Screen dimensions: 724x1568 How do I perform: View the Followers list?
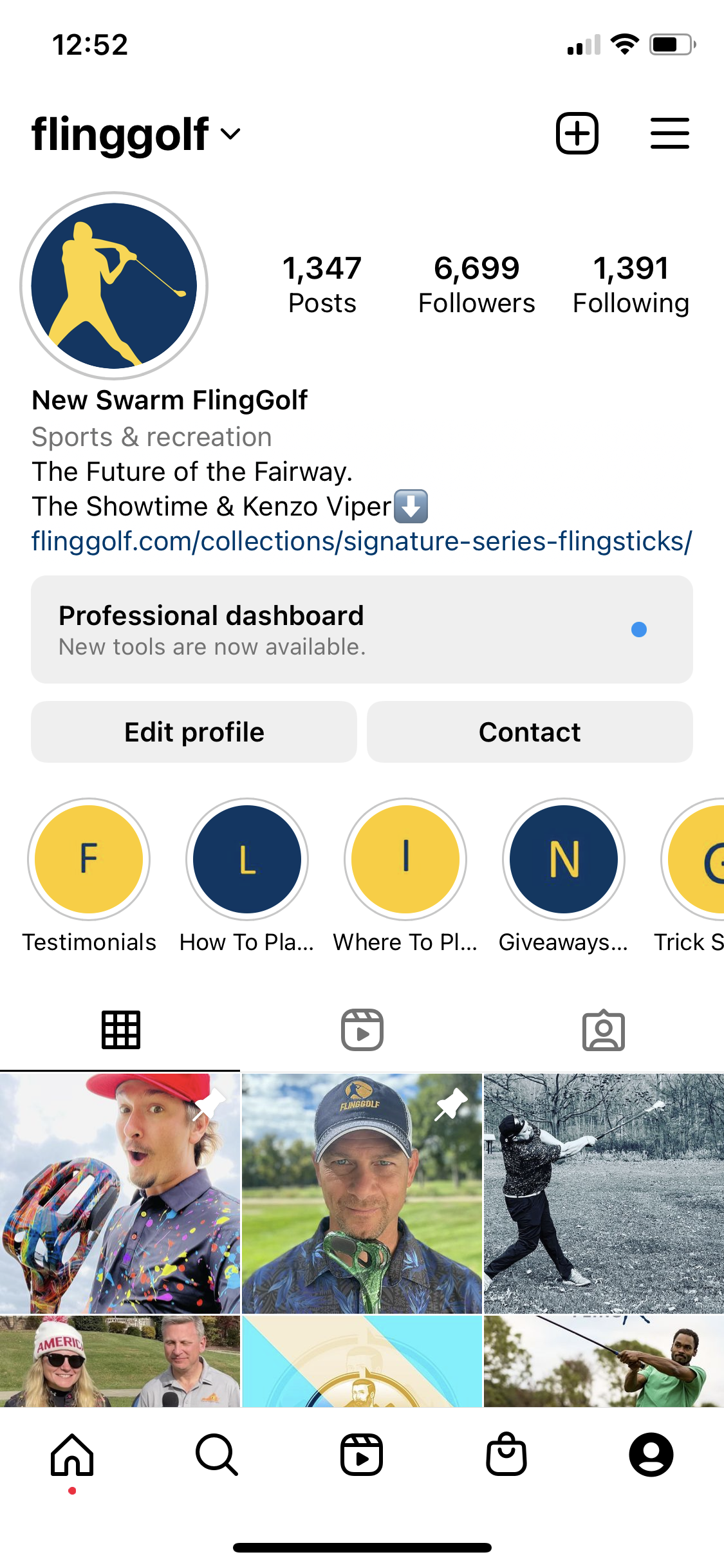pos(476,285)
